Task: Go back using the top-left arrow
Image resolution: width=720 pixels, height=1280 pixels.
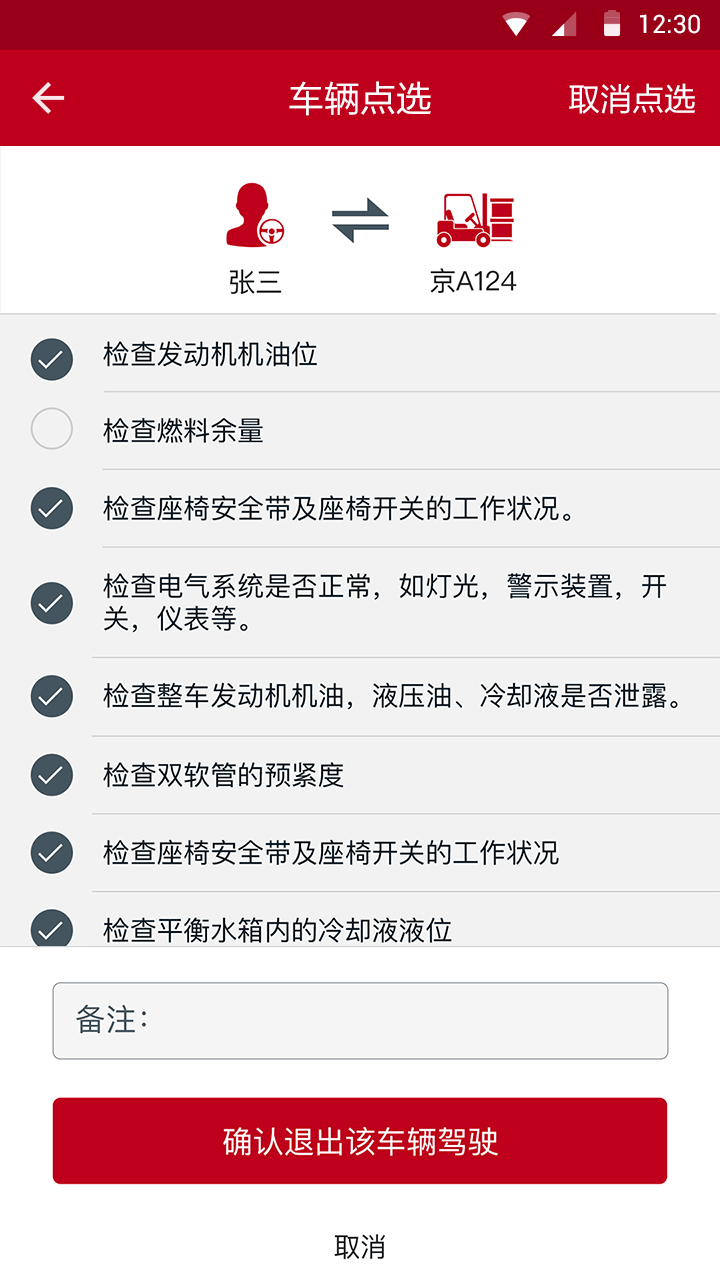Action: (x=48, y=98)
